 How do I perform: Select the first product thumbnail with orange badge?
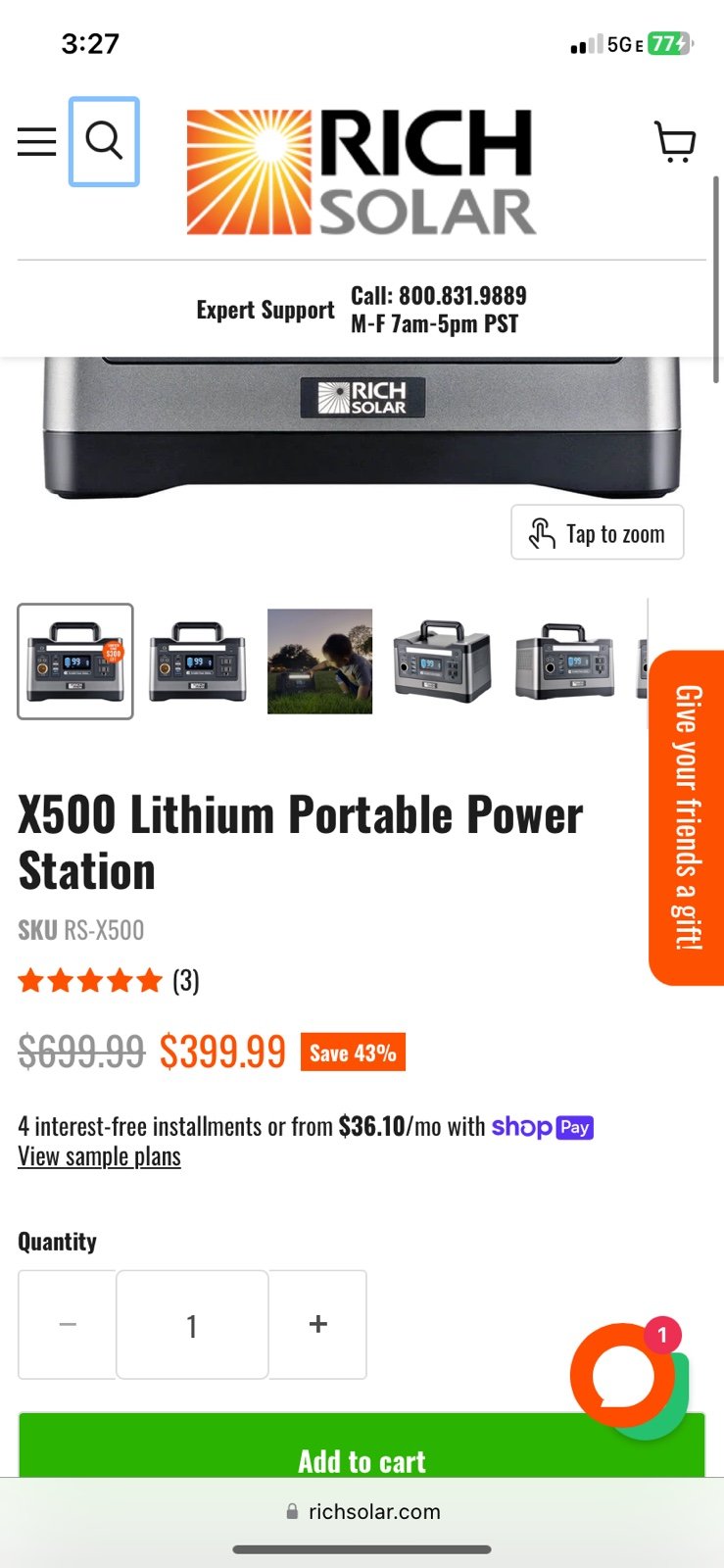click(75, 661)
